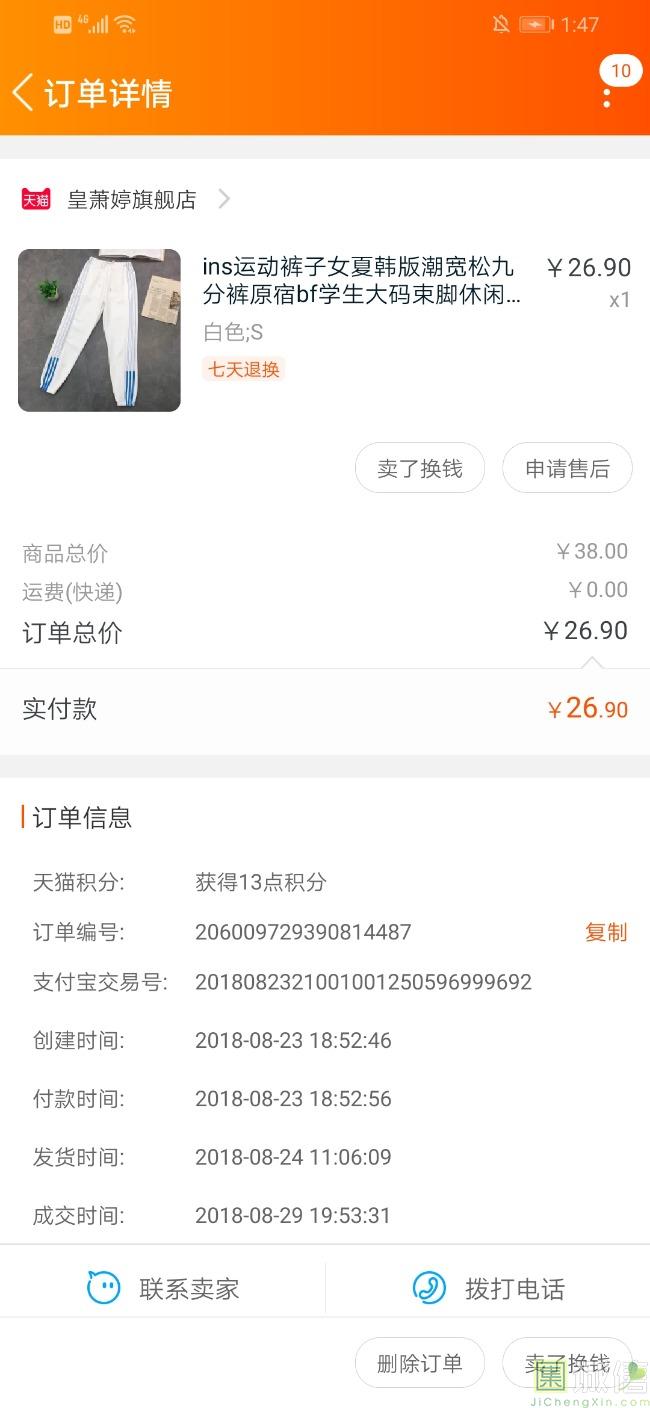
Task: Call the seller with 拨打电话
Action: (x=488, y=1289)
